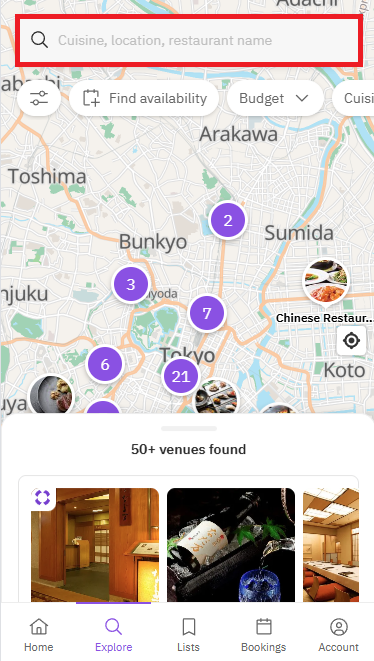Select the Explore tab
This screenshot has width=374, height=661.
[x=113, y=635]
